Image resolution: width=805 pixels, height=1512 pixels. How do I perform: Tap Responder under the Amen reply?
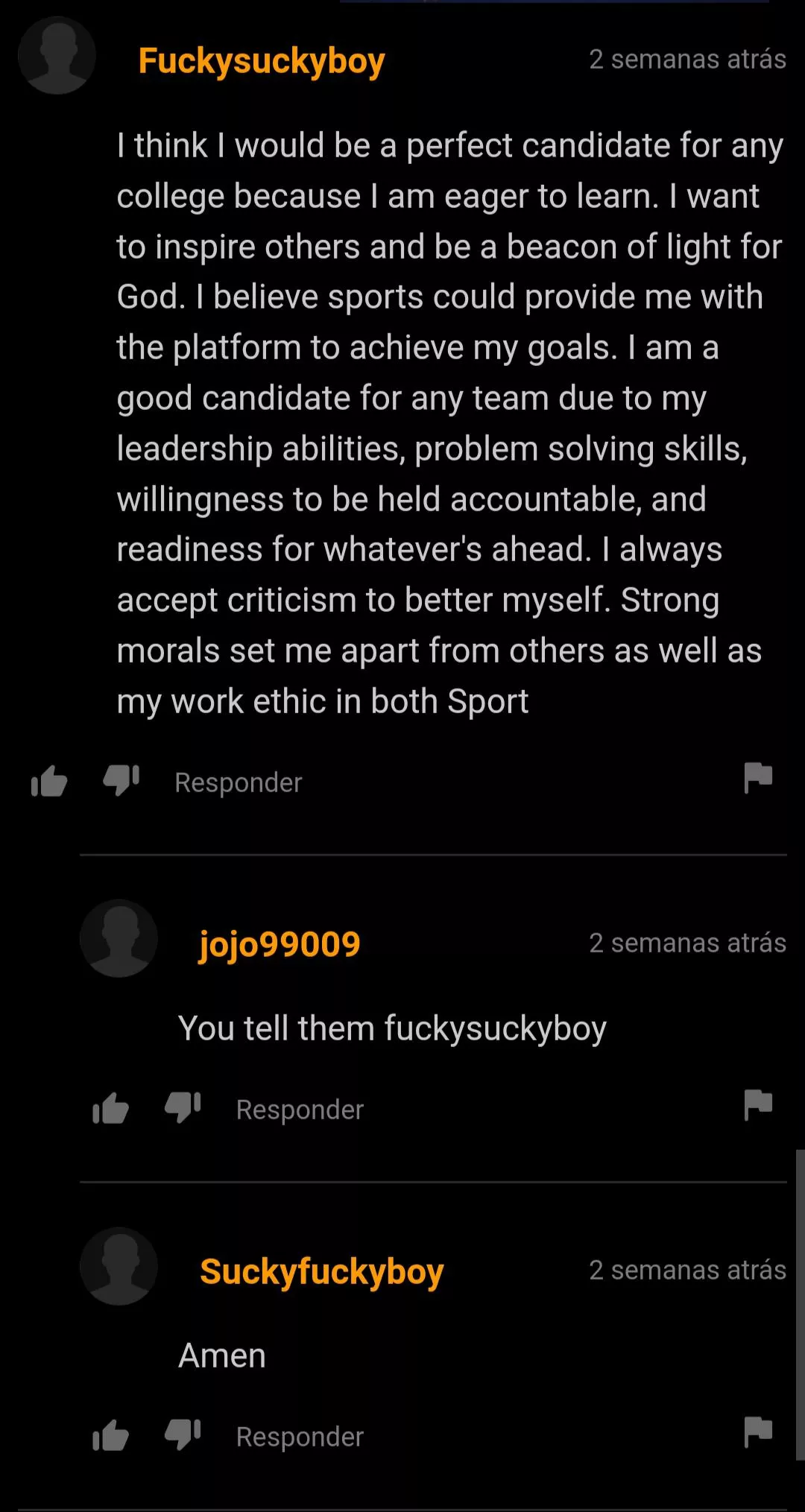[300, 1437]
